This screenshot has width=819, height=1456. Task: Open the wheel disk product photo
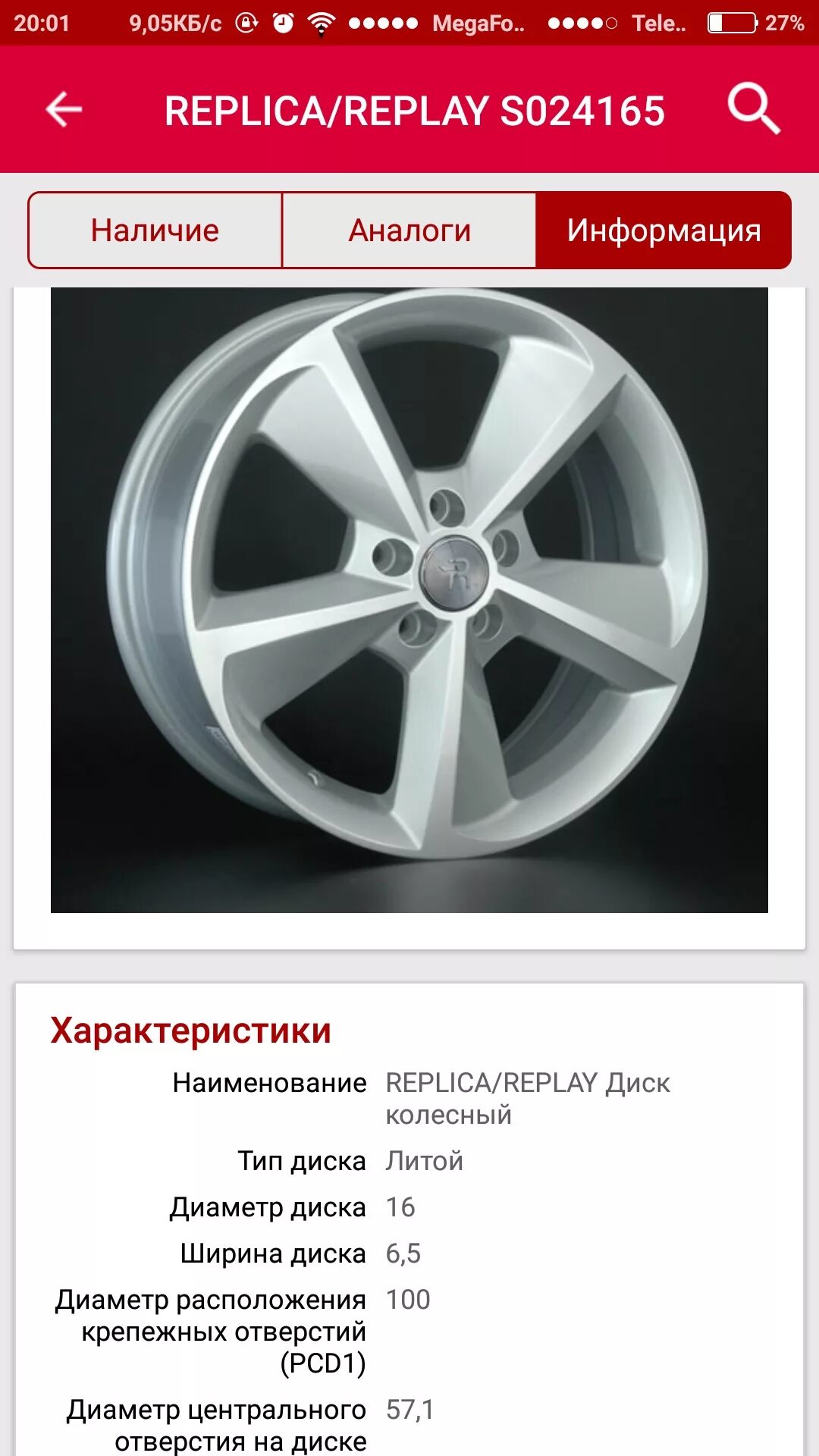[409, 599]
